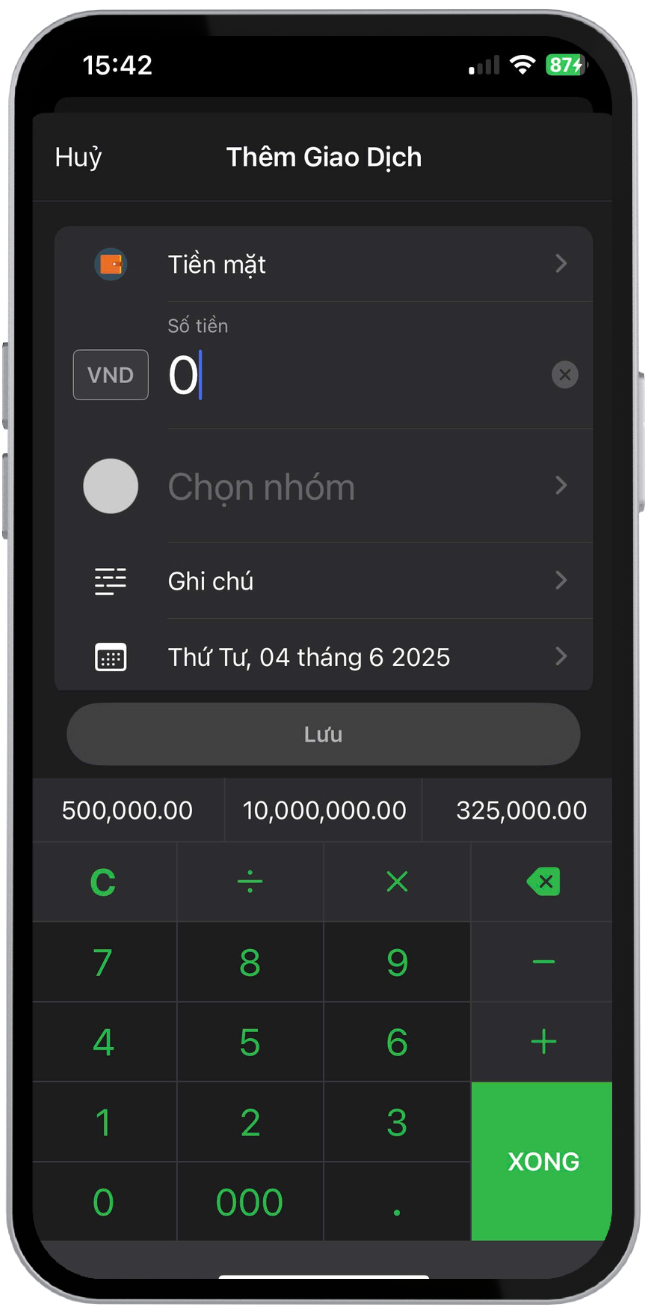The image size is (648, 1314).
Task: Tap the division key
Action: (250, 882)
